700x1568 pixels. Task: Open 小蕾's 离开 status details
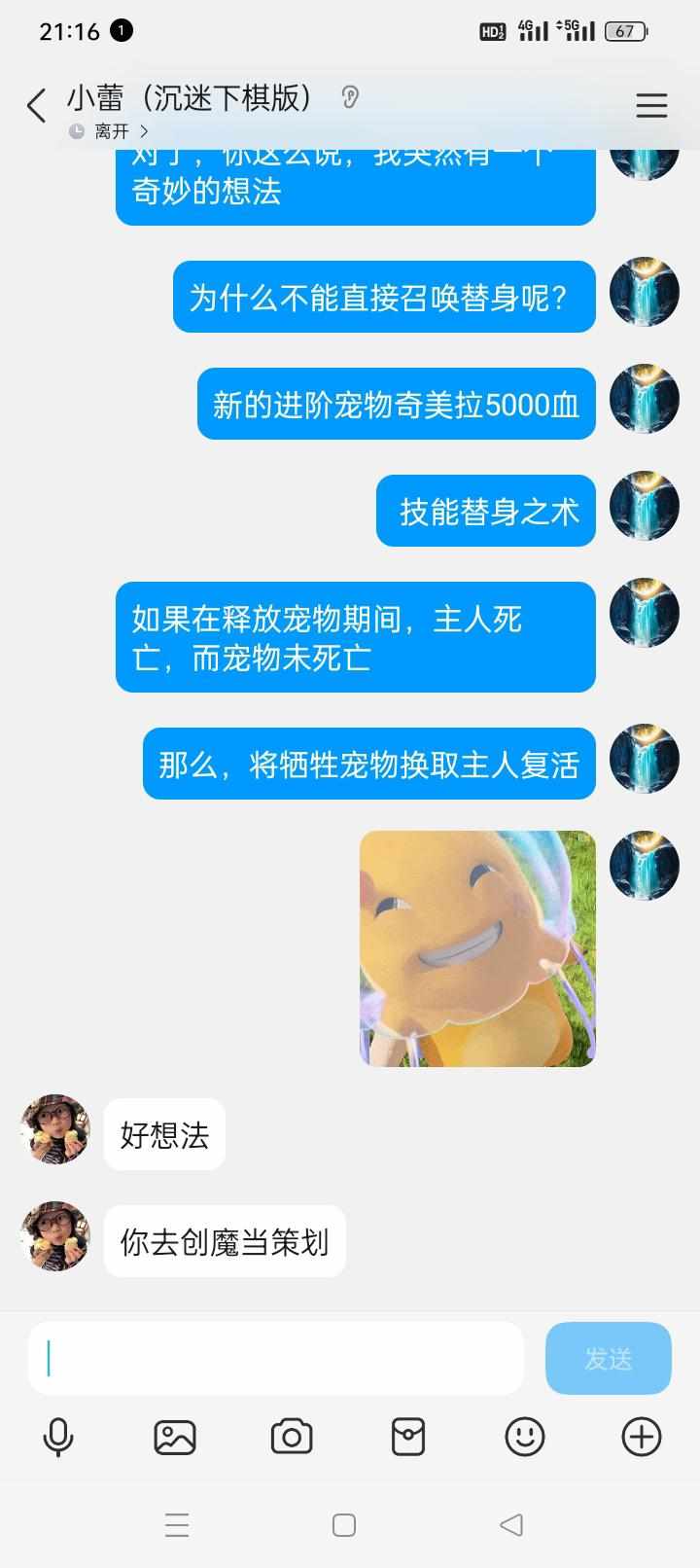pyautogui.click(x=111, y=131)
